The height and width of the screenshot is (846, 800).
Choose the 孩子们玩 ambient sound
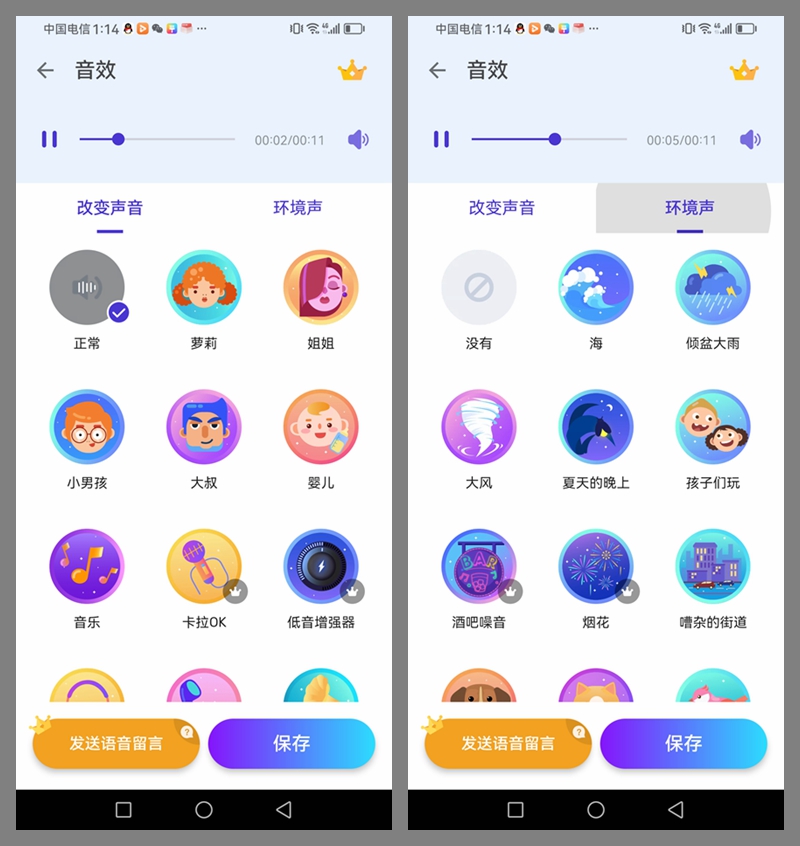click(713, 427)
